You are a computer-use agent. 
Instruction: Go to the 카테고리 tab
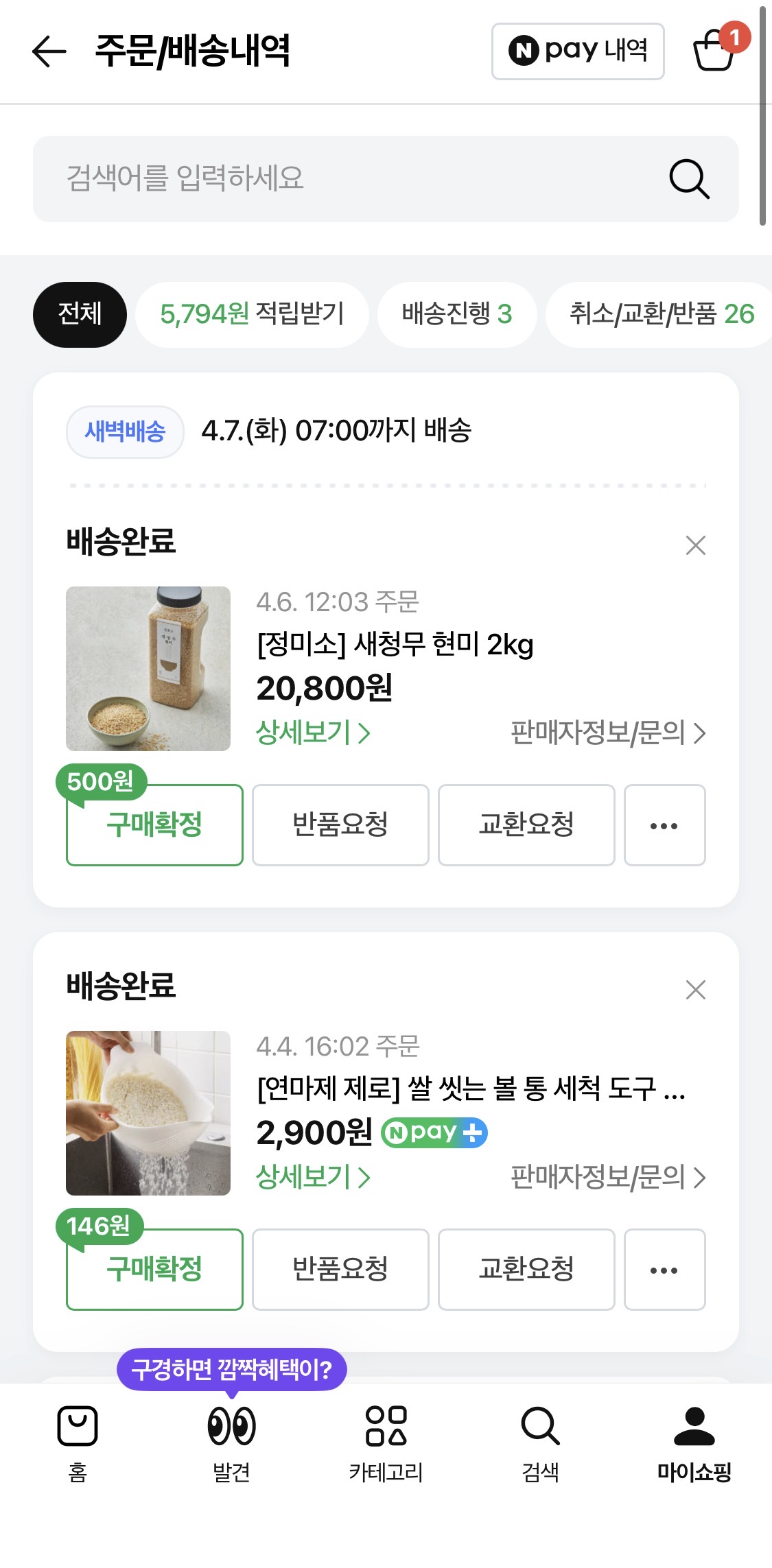[x=386, y=1440]
